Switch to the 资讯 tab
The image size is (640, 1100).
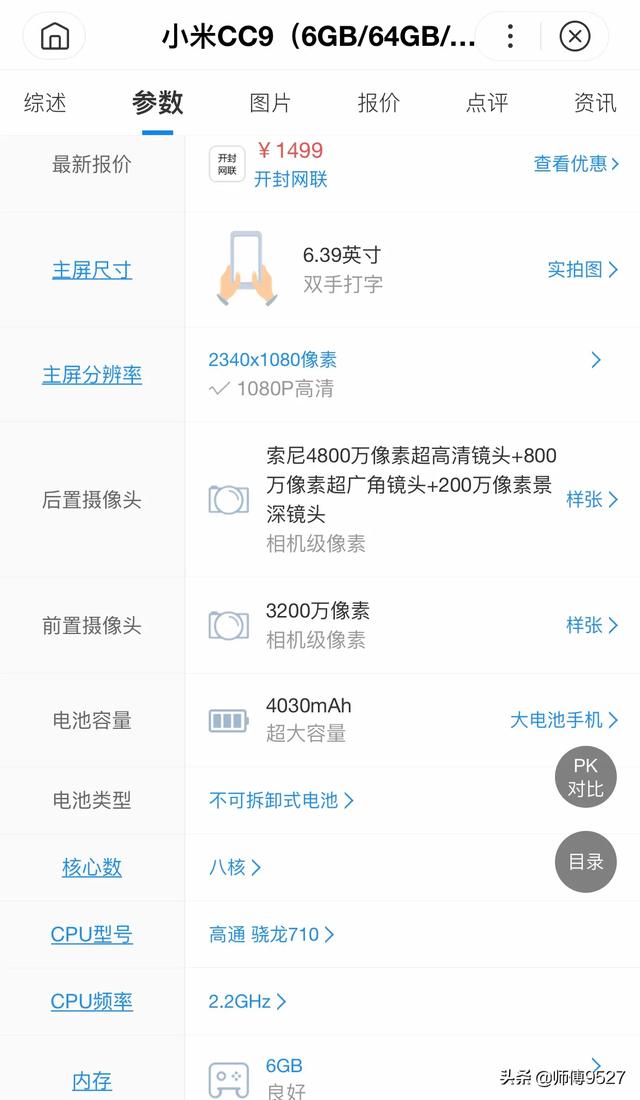[x=595, y=103]
